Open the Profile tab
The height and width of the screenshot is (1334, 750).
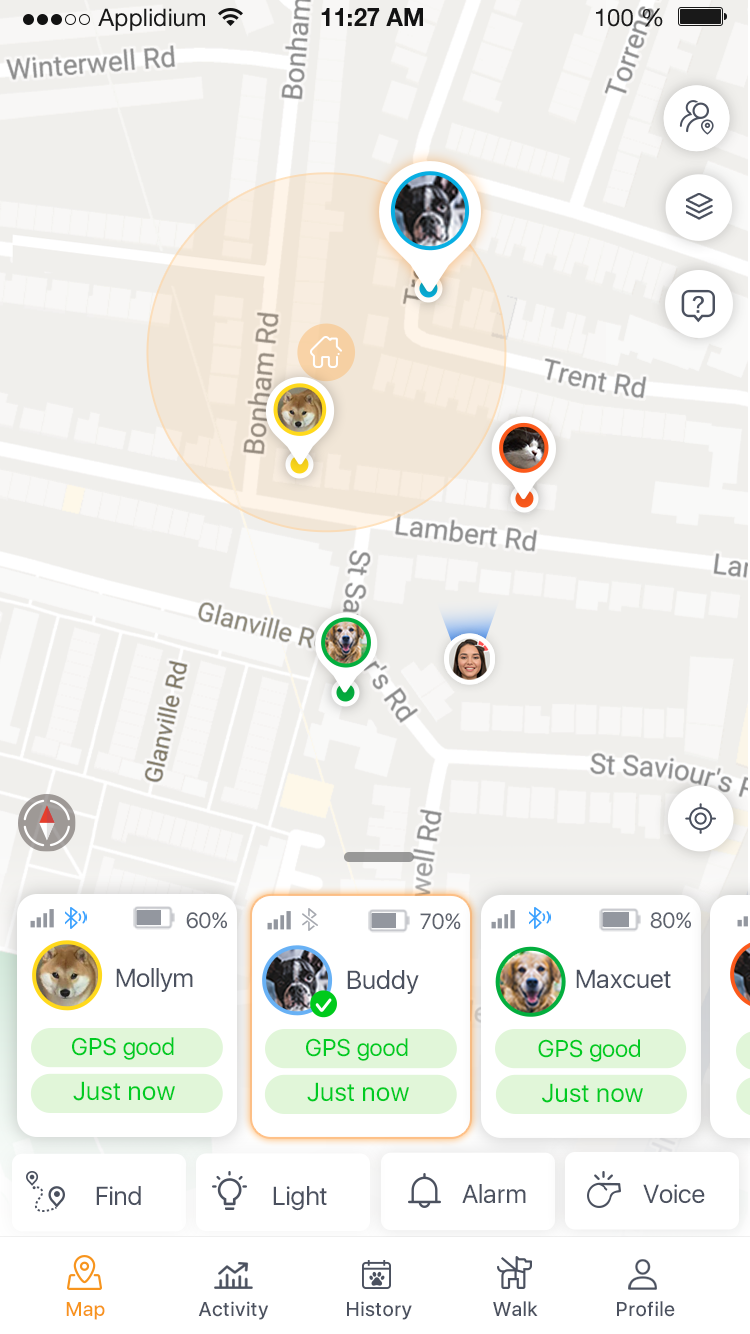pos(644,1289)
